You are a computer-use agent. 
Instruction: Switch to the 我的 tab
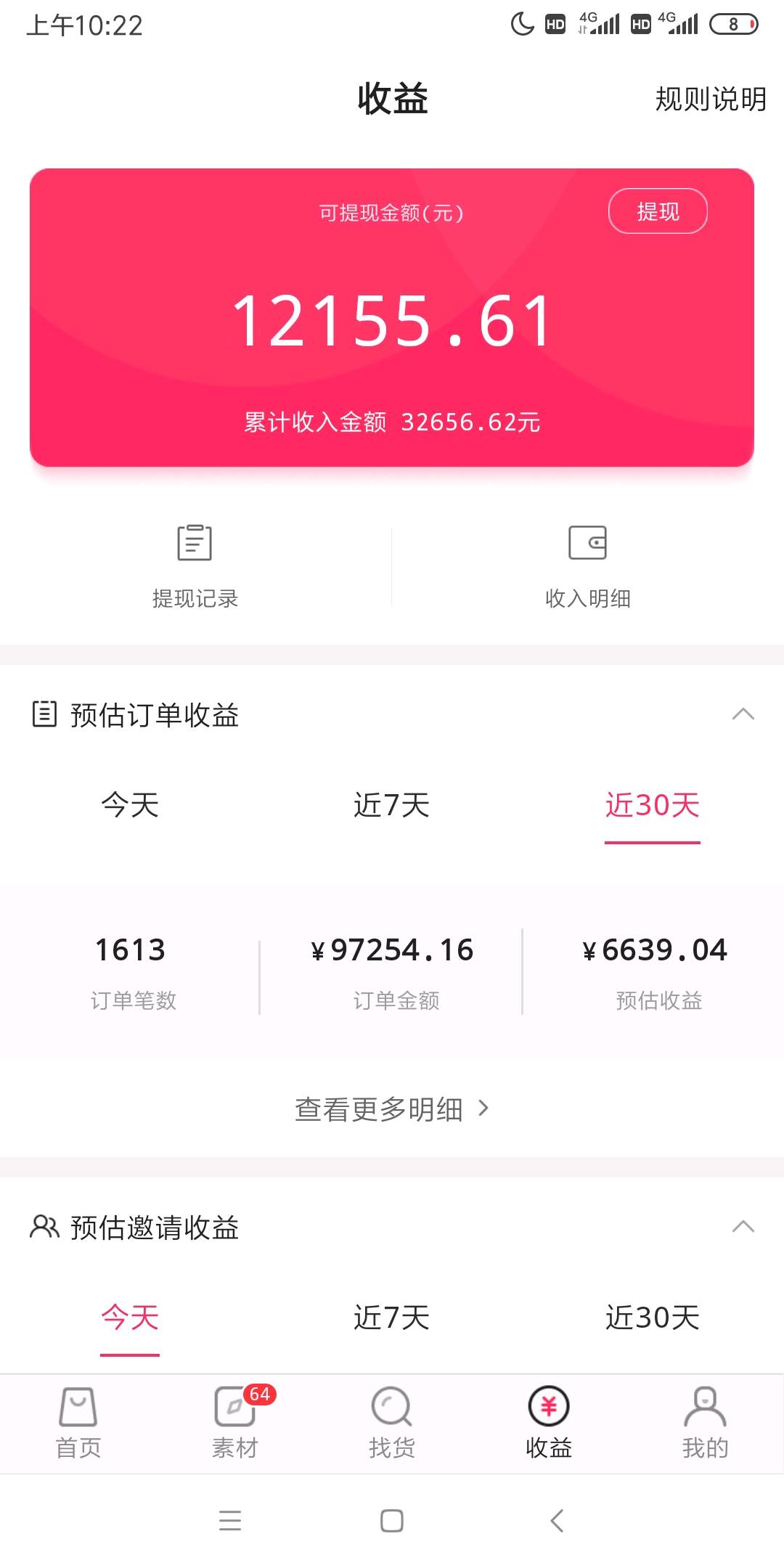click(705, 1423)
